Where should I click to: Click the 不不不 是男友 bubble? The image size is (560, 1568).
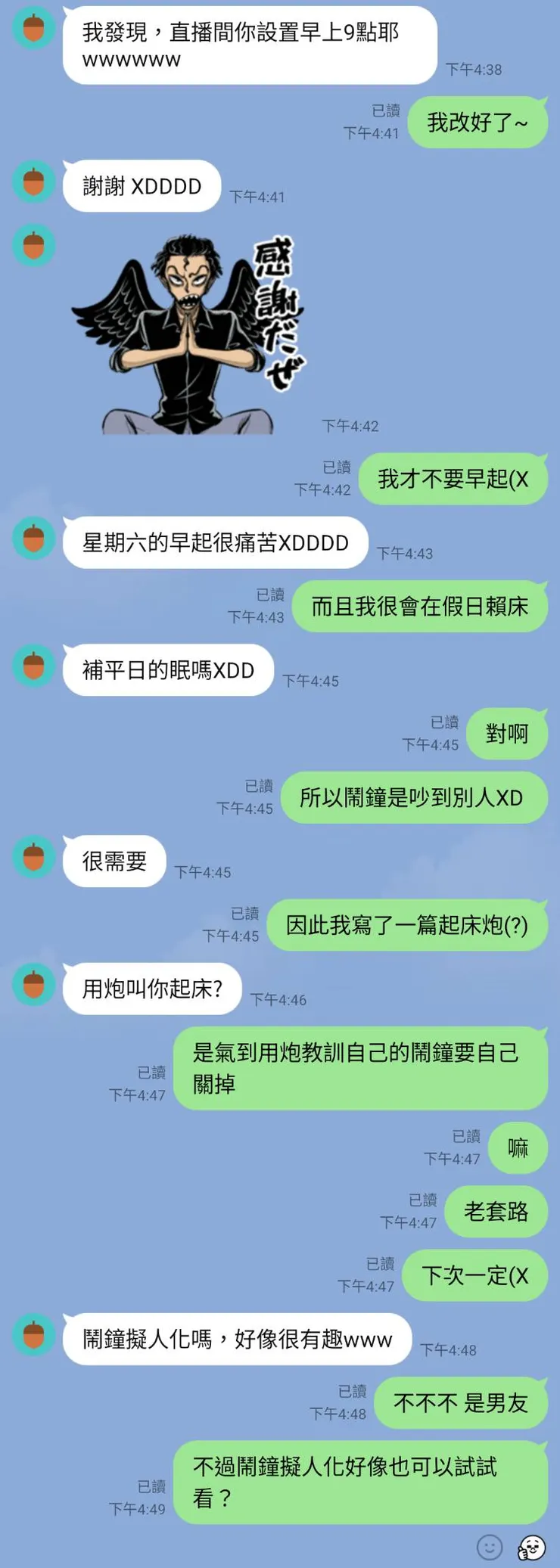(460, 1403)
